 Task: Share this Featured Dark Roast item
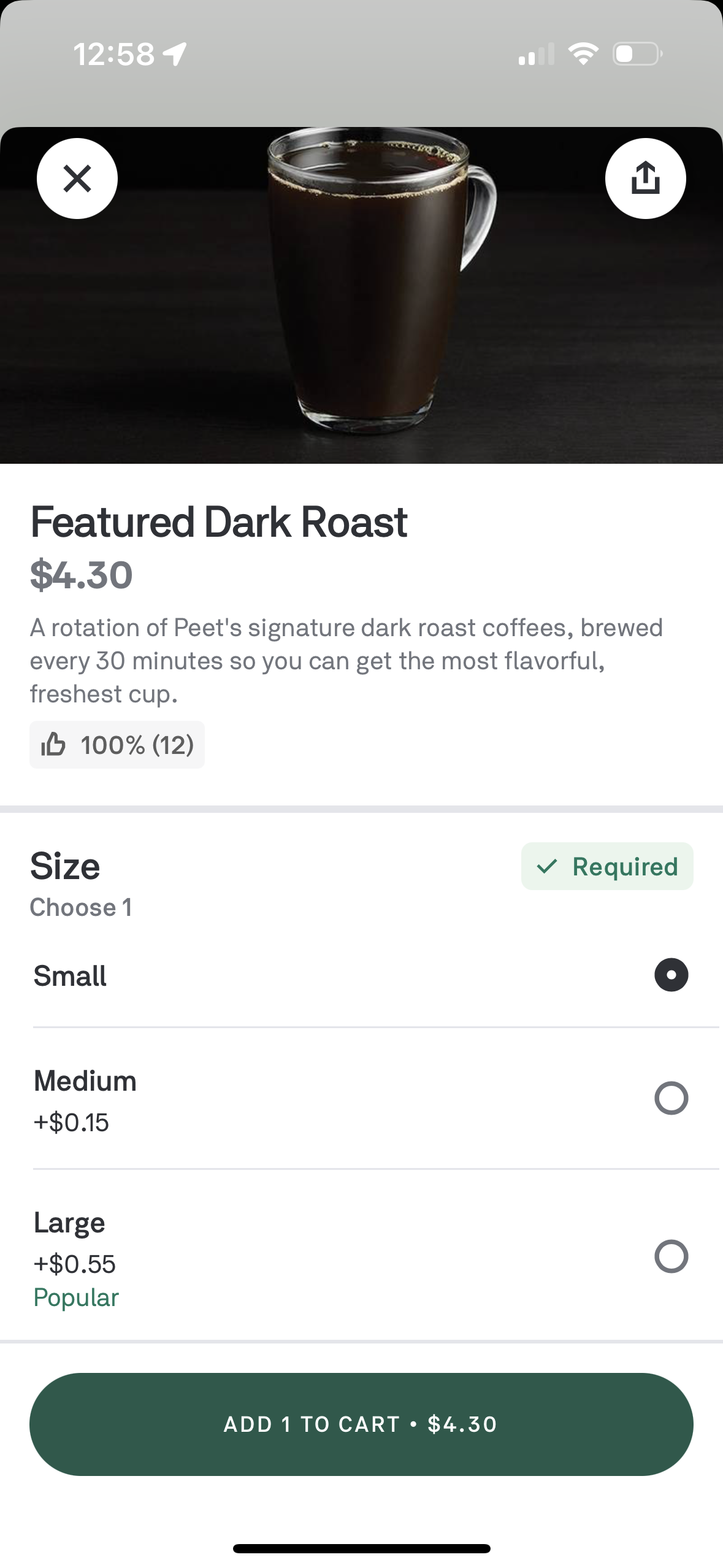point(645,179)
